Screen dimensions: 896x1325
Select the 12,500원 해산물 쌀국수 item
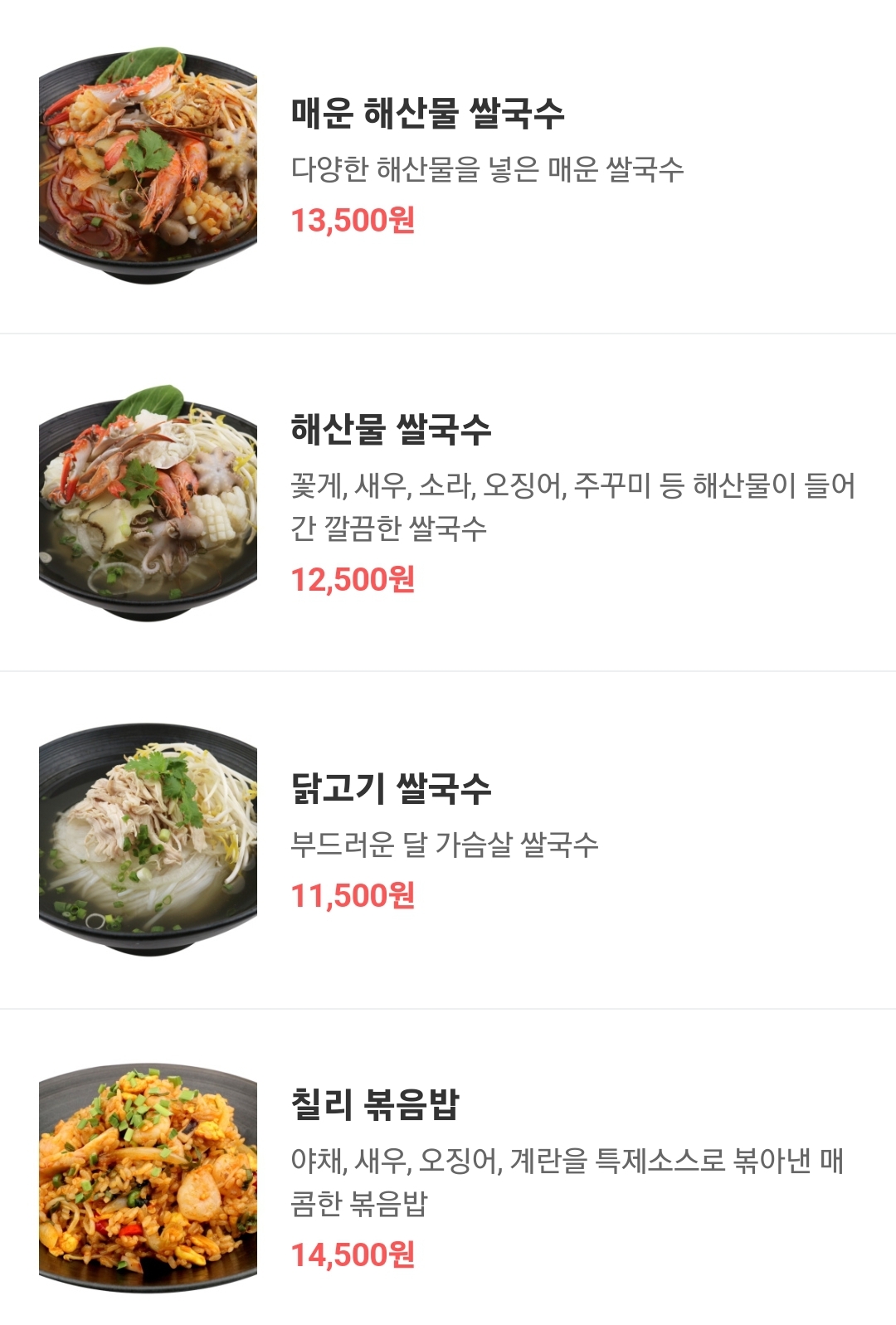pos(391,430)
